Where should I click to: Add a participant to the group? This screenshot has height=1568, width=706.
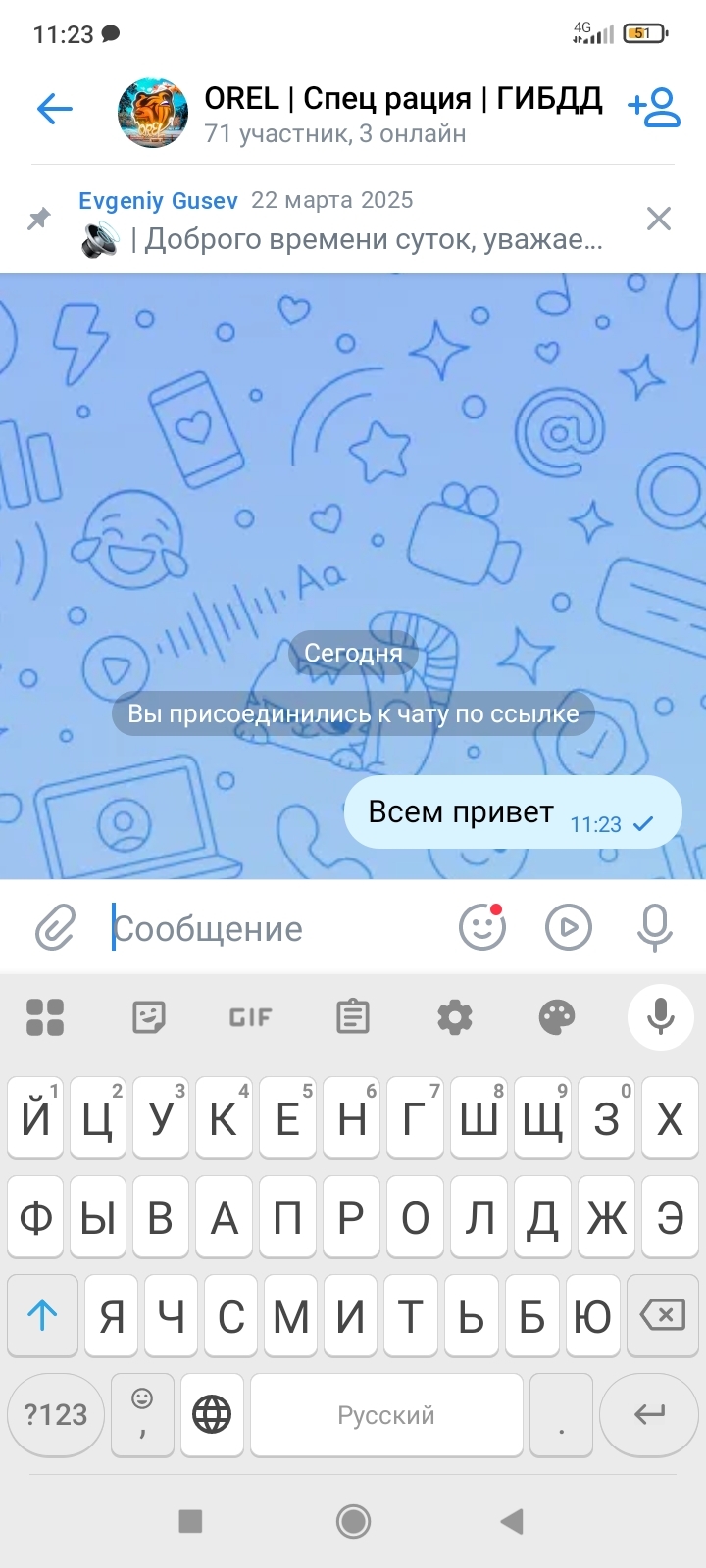(654, 109)
